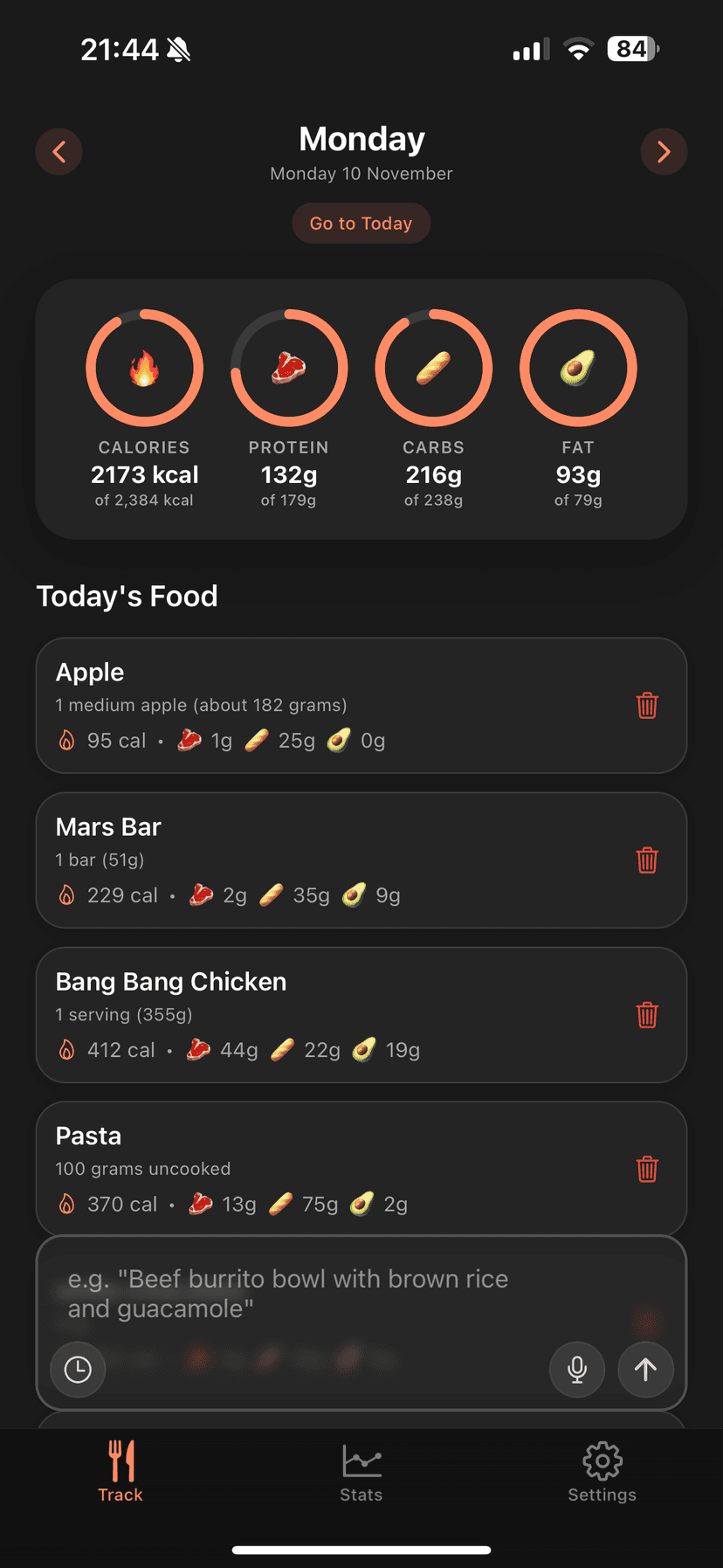Image resolution: width=723 pixels, height=1568 pixels.
Task: Tap the protein steak icon
Action: (289, 367)
